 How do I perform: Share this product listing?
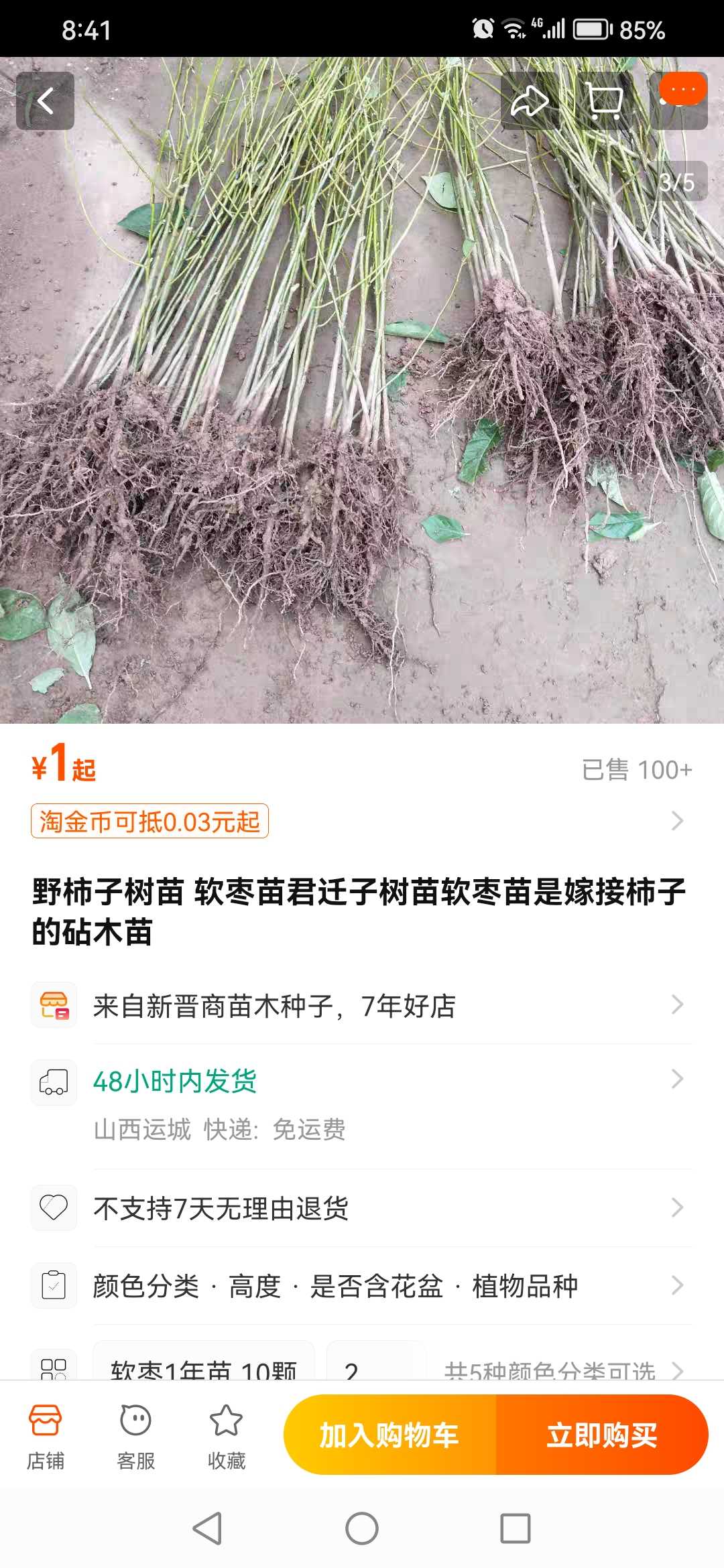pyautogui.click(x=530, y=101)
